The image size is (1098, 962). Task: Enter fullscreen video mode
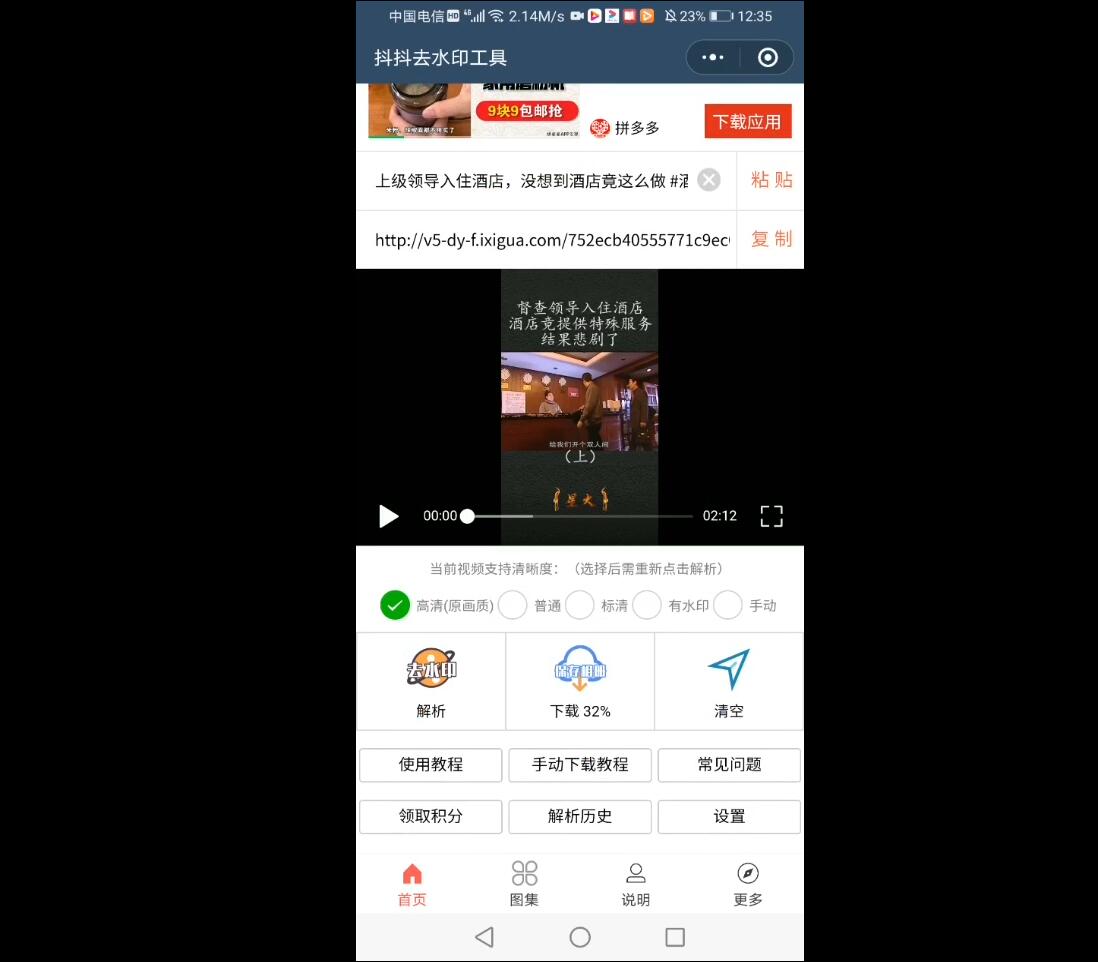[771, 516]
